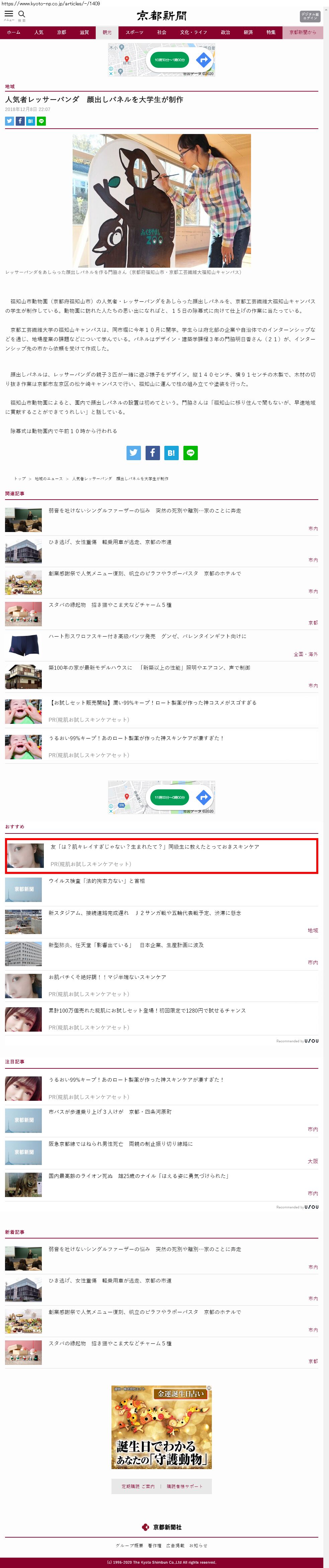Select the 滋賀 tab

point(84,32)
